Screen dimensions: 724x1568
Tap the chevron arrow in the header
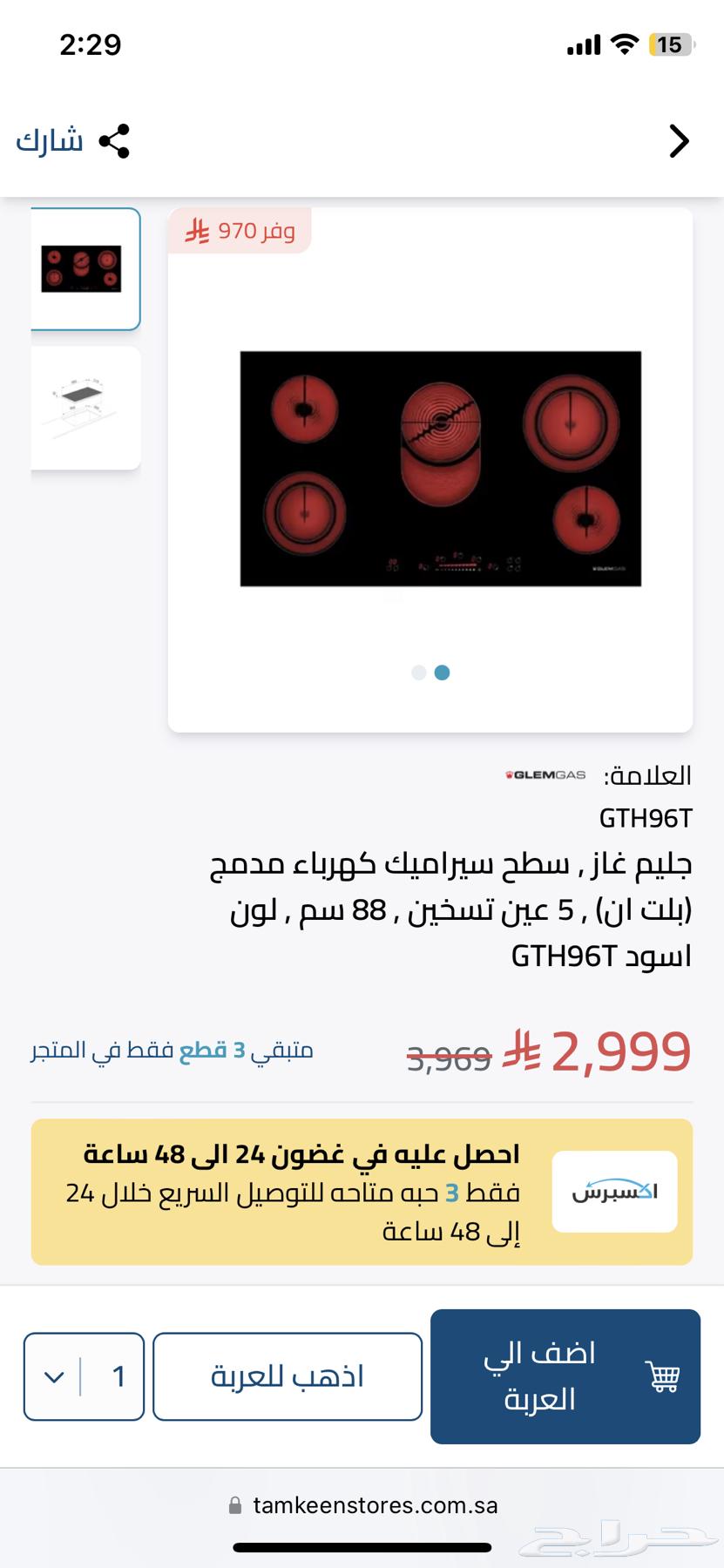(679, 141)
